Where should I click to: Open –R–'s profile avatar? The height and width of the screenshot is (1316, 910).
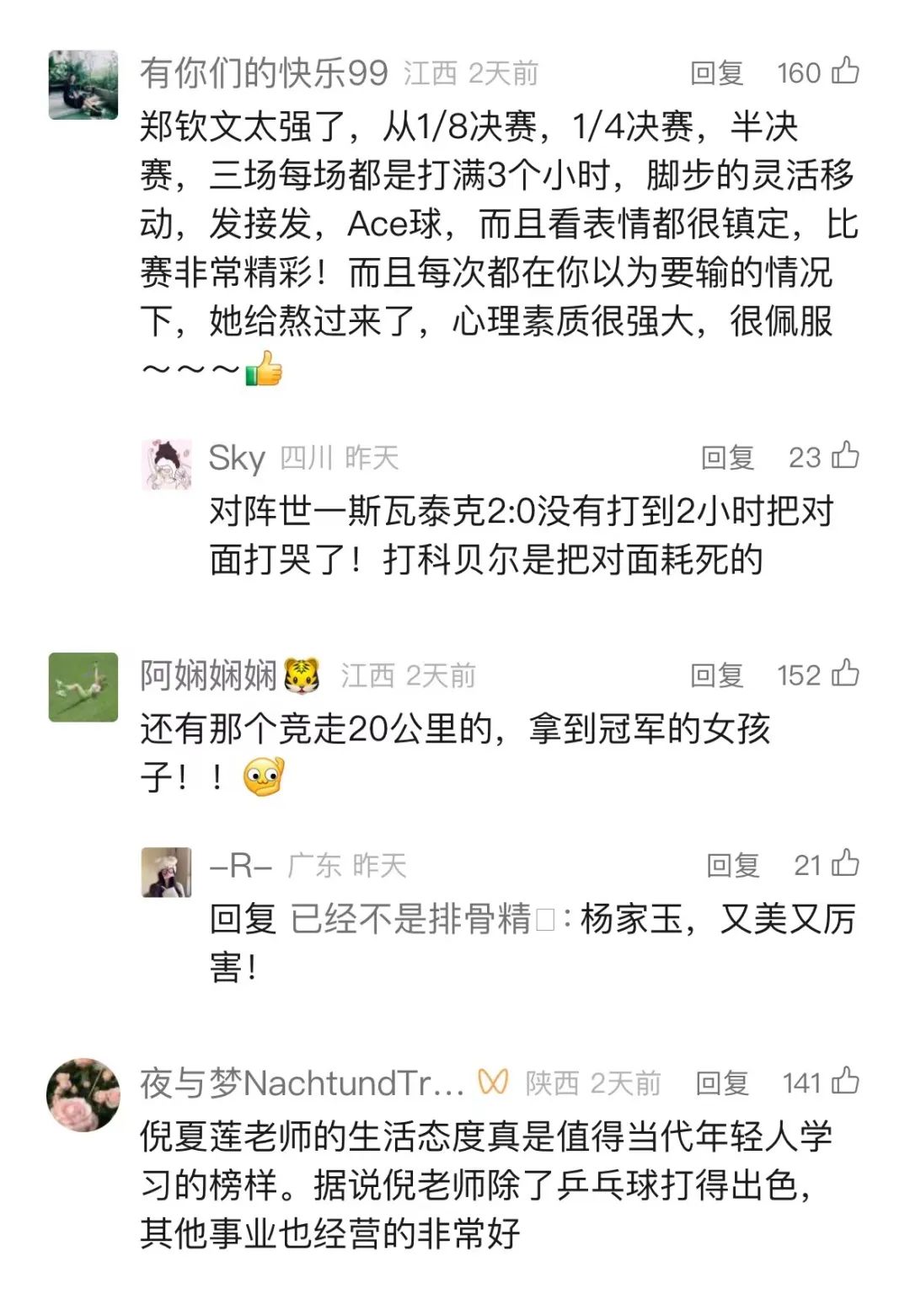167,872
